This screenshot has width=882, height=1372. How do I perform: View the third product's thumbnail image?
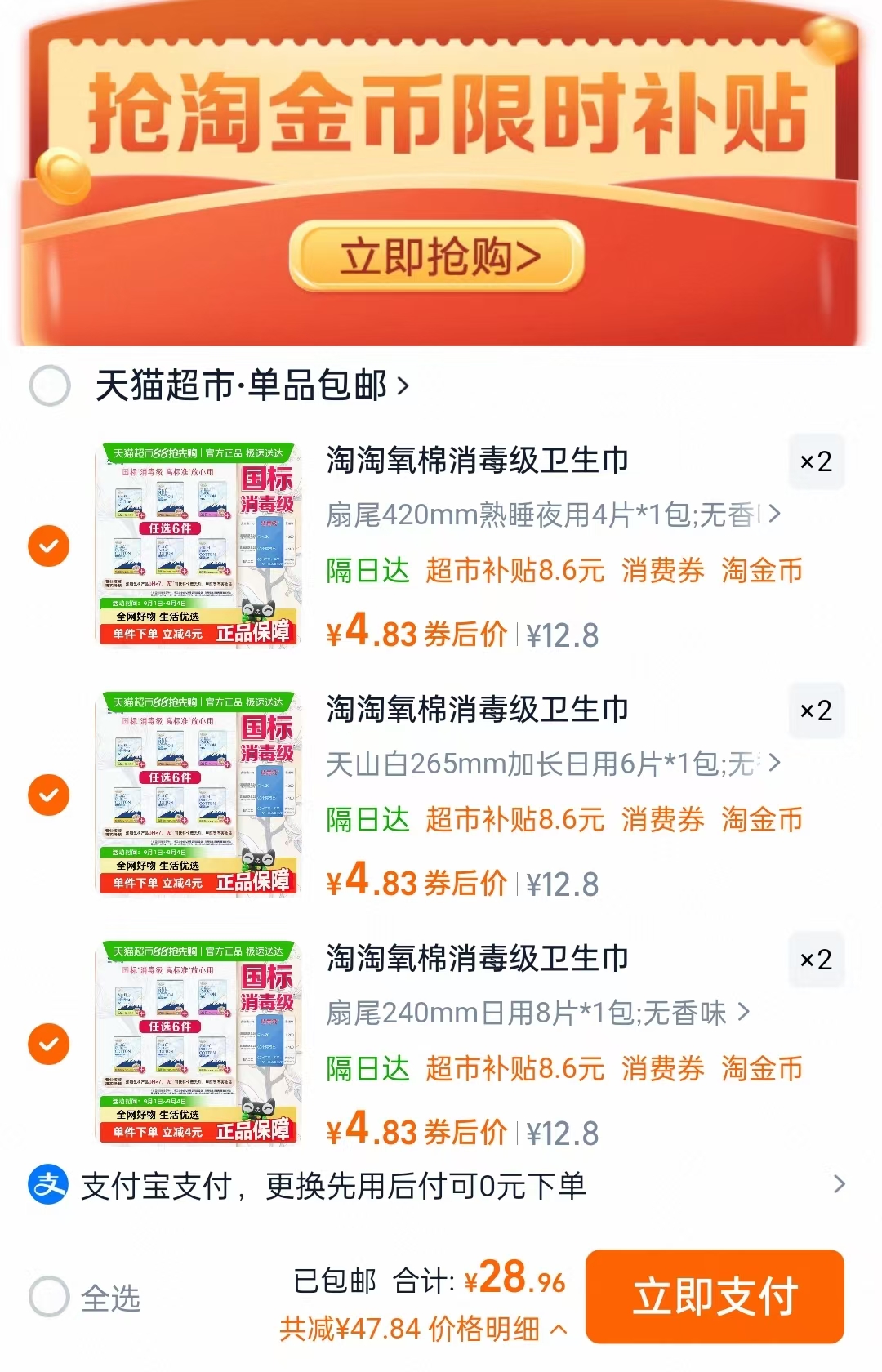[x=198, y=1040]
